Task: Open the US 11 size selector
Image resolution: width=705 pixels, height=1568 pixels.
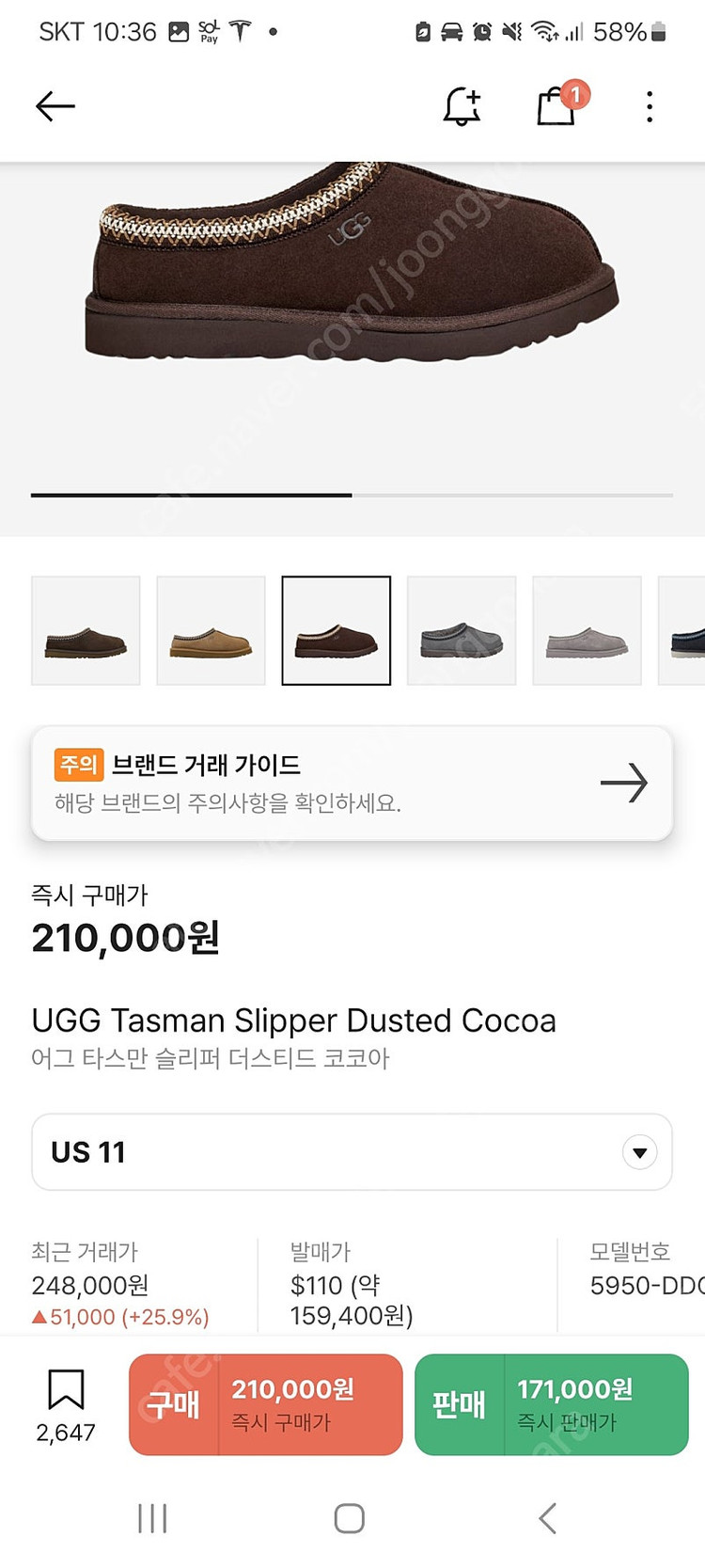Action: point(352,1151)
